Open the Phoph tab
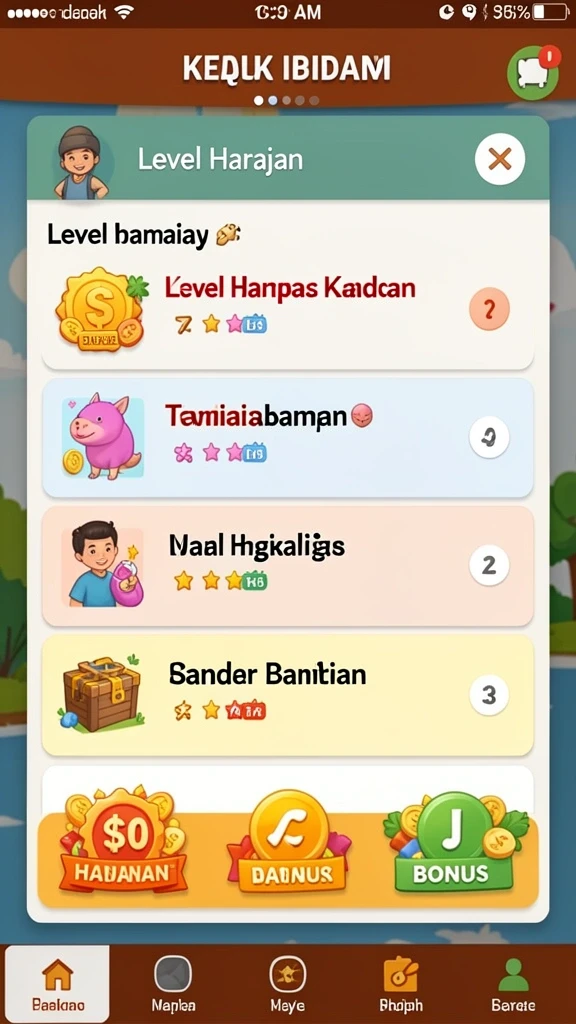576x1024 pixels. 401,984
